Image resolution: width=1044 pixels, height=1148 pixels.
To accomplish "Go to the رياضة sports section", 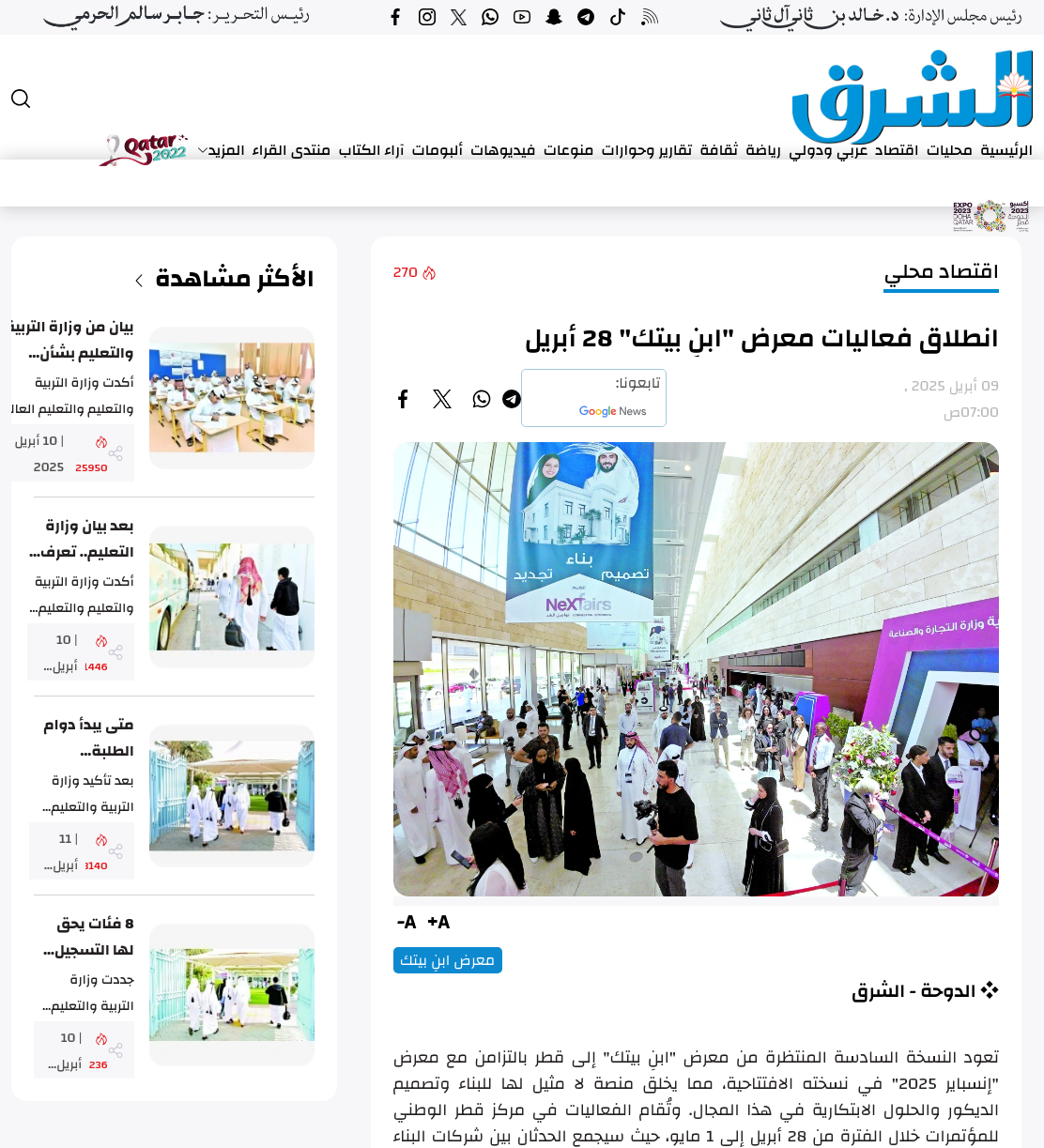I will tap(763, 150).
